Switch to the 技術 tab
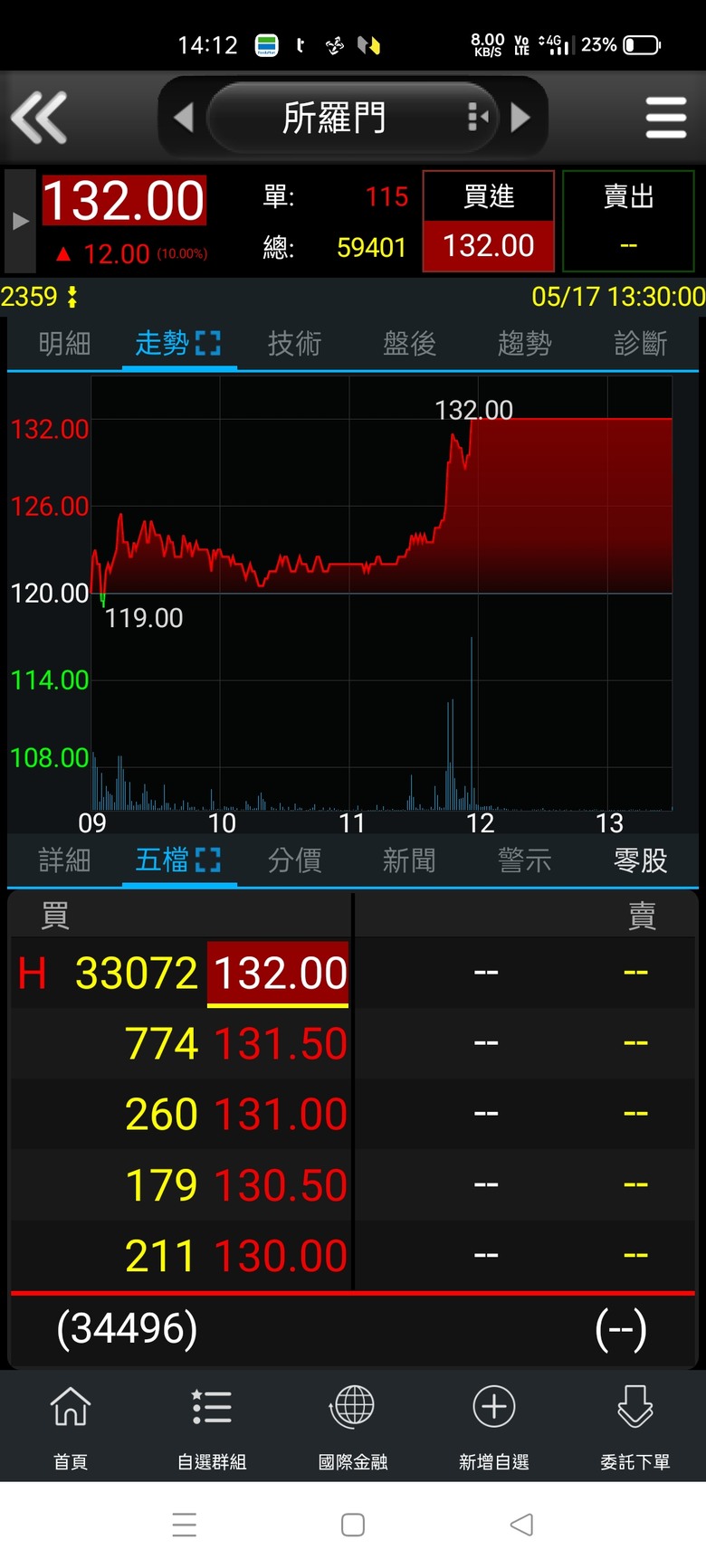Viewport: 706px width, 1568px height. point(294,344)
